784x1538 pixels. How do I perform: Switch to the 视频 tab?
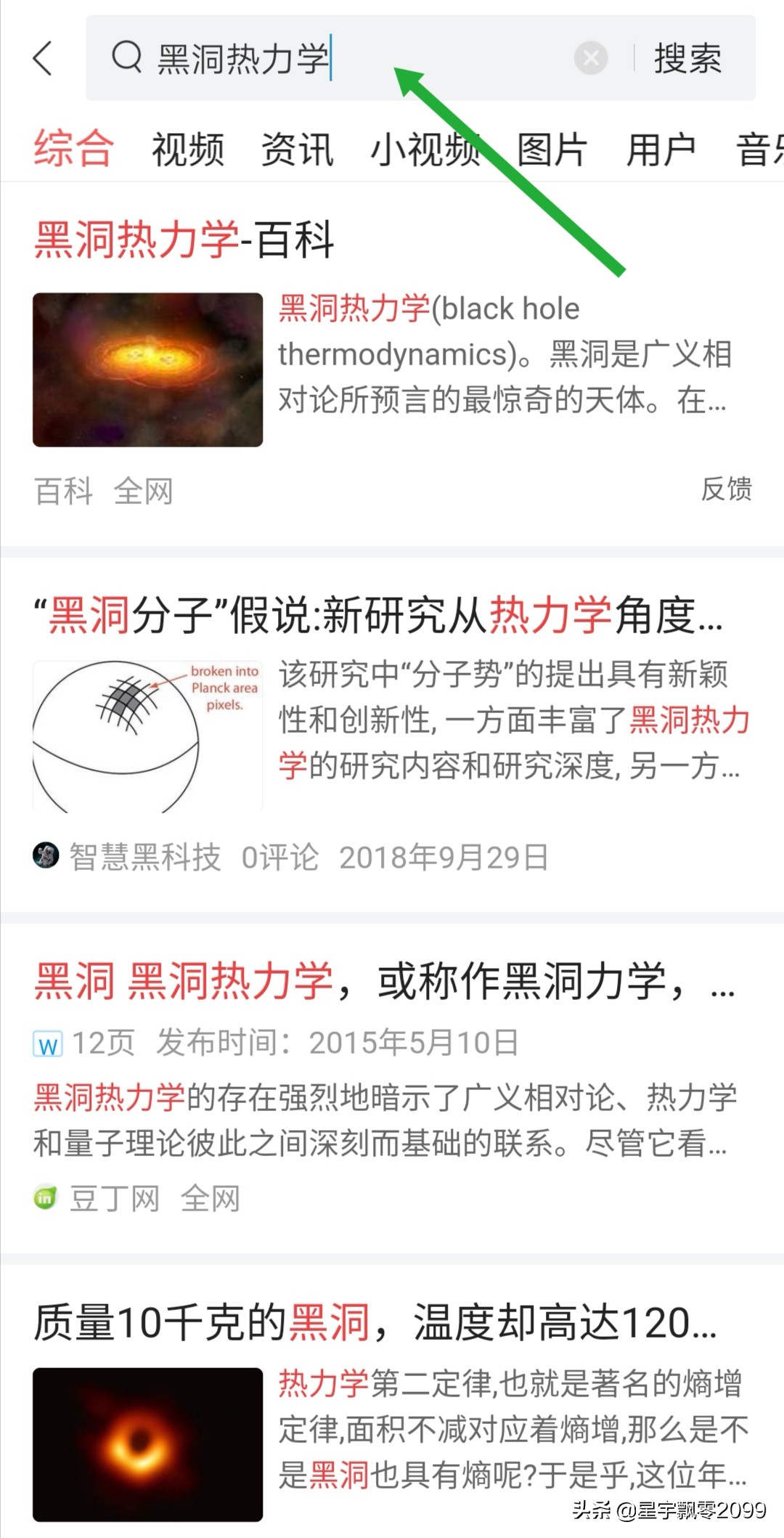[186, 147]
